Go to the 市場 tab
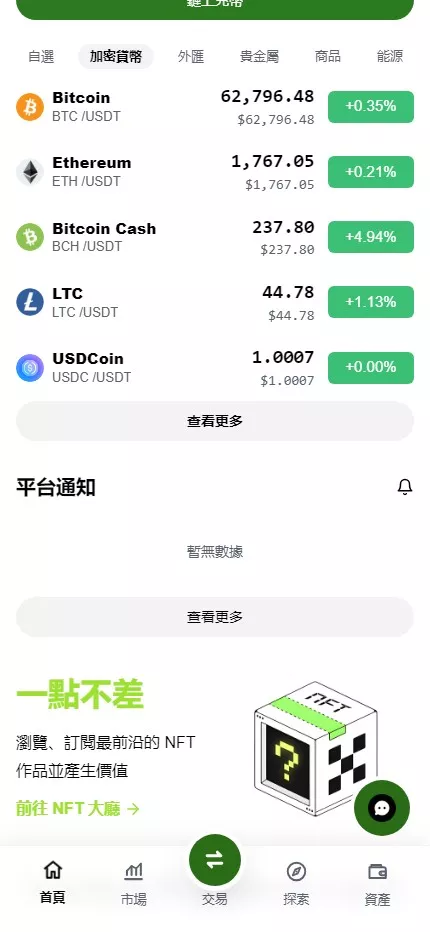Image resolution: width=430 pixels, height=932 pixels. tap(133, 884)
